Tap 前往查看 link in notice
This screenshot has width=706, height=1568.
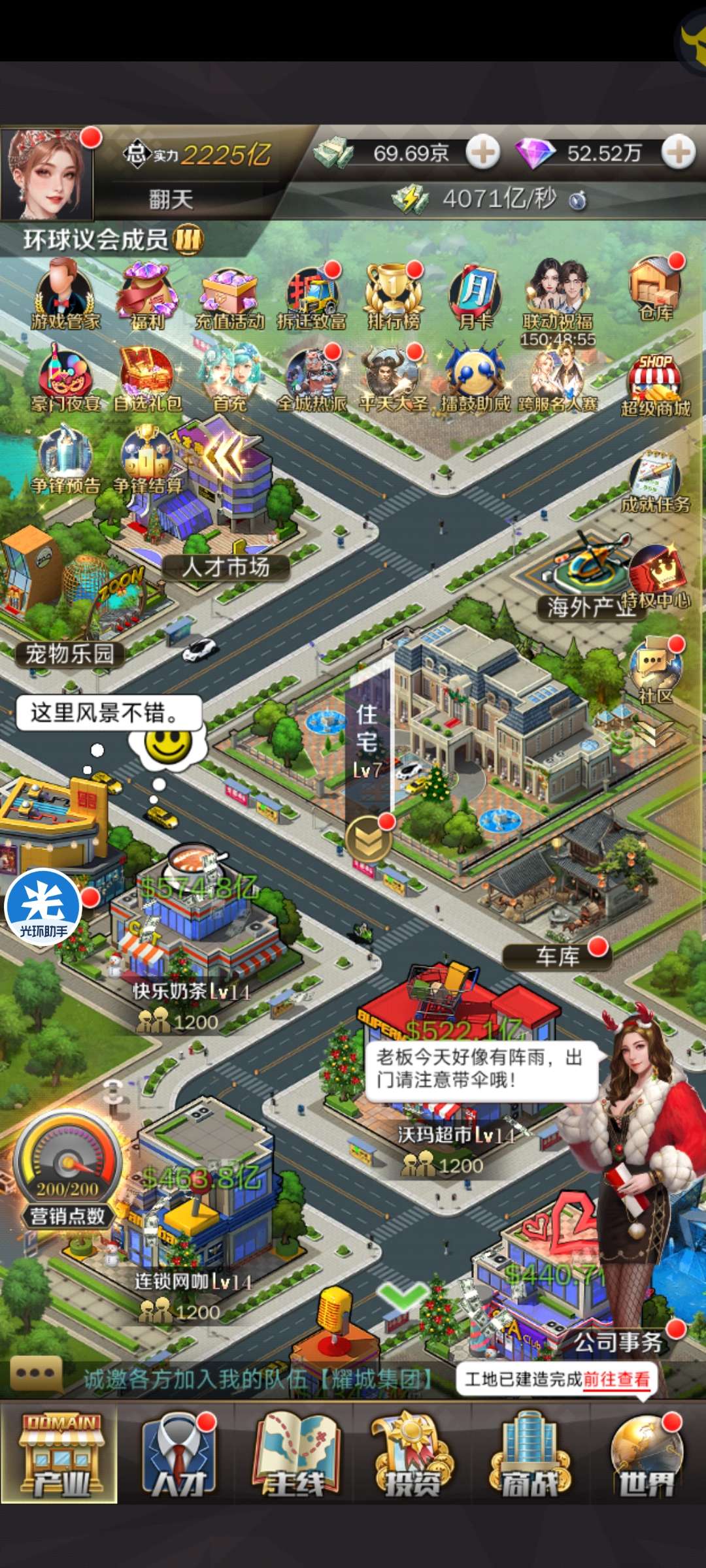tap(616, 1379)
